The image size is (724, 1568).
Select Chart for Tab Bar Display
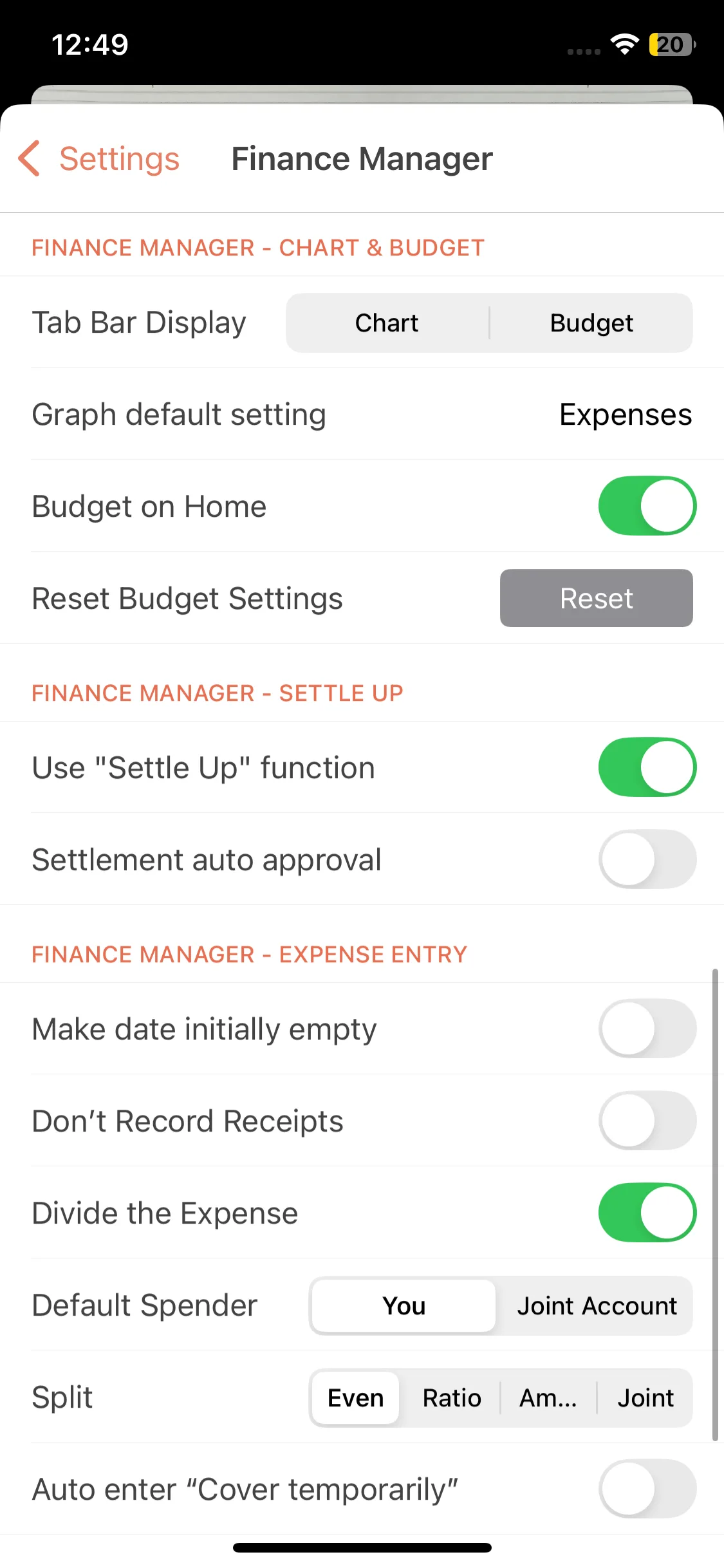pyautogui.click(x=387, y=323)
